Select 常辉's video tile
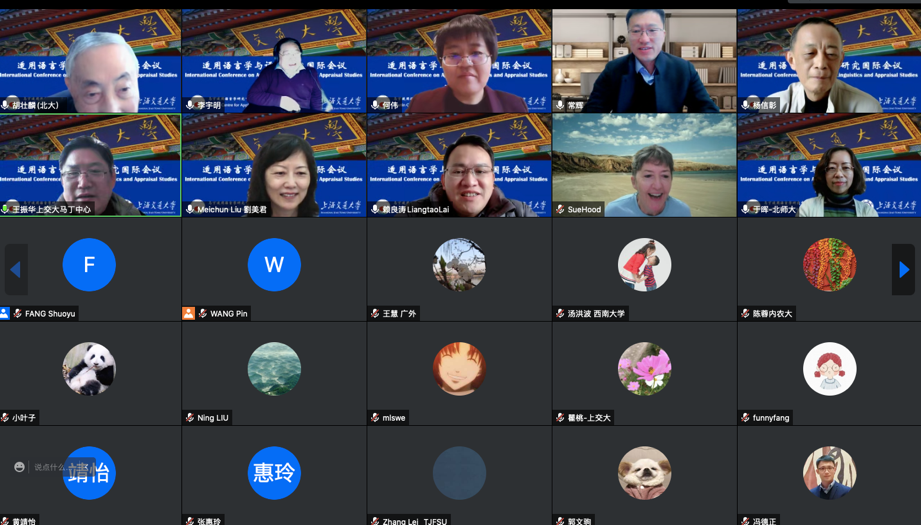Image resolution: width=921 pixels, height=525 pixels. [644, 60]
